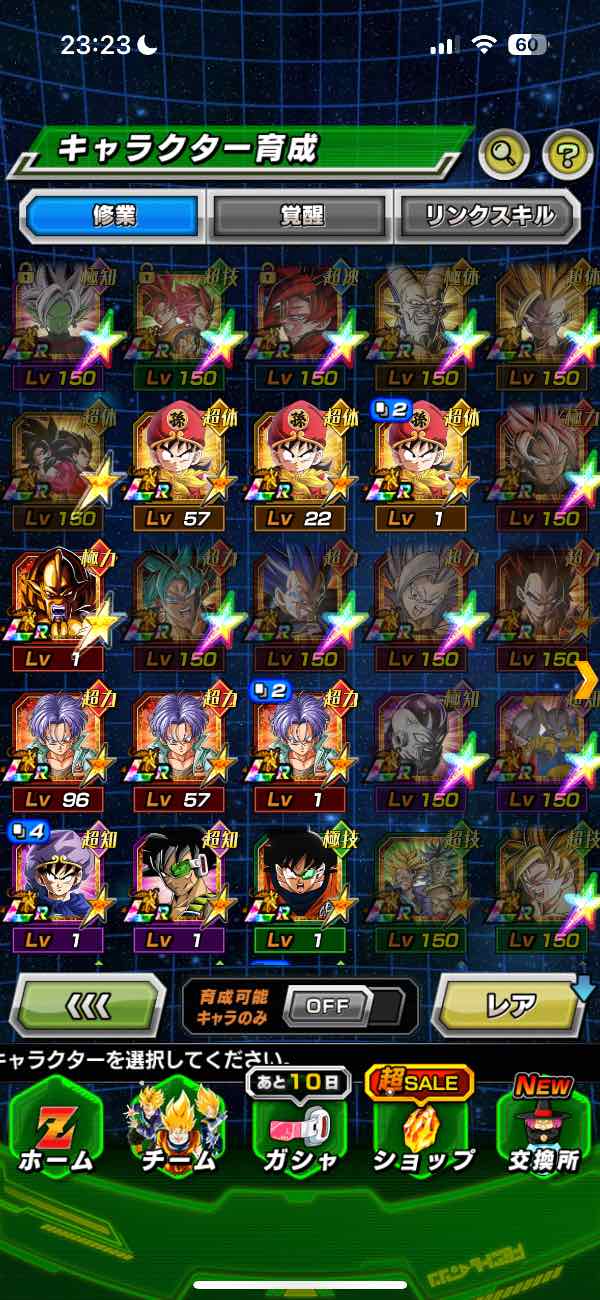Select the 修業 tab
Image resolution: width=600 pixels, height=1300 pixels.
[113, 215]
